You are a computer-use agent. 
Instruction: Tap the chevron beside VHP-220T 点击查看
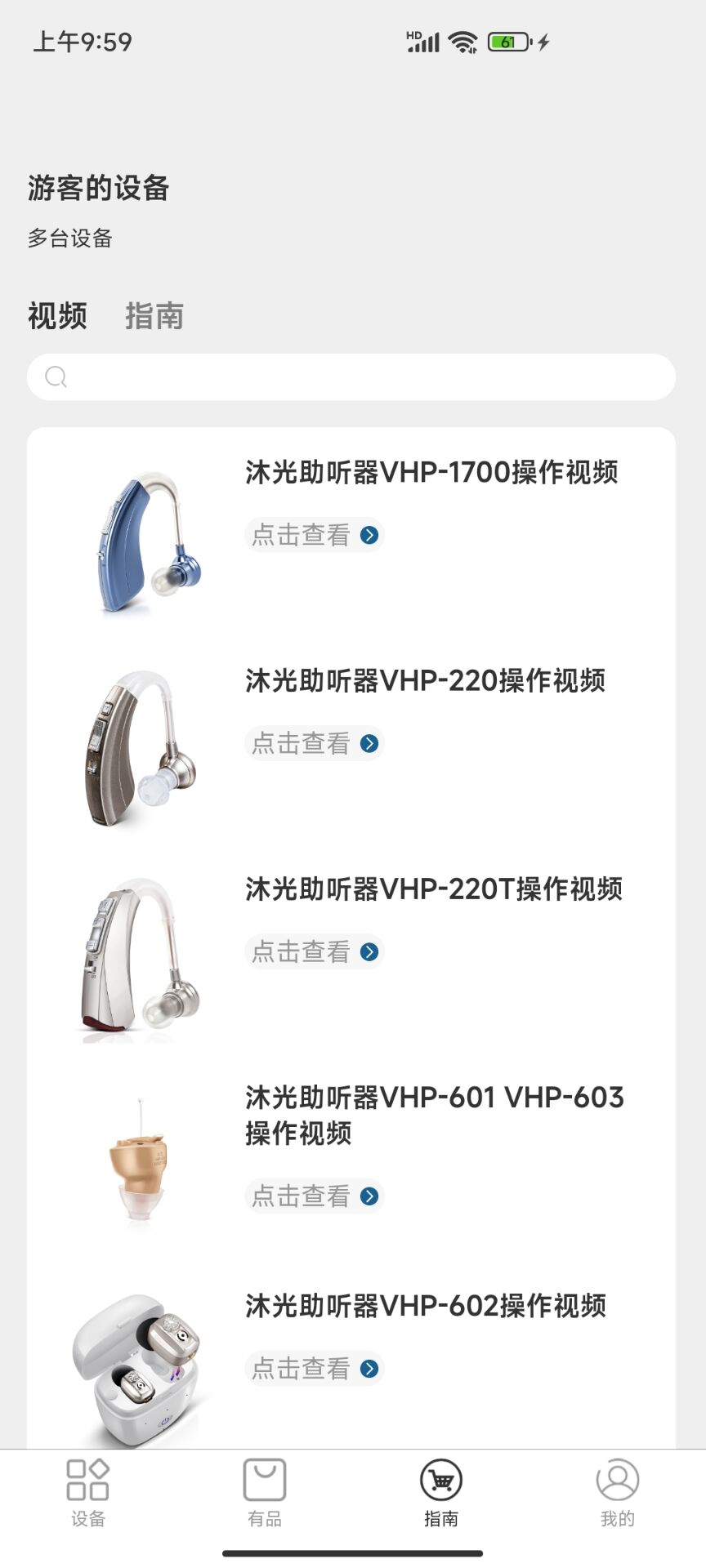pyautogui.click(x=369, y=951)
